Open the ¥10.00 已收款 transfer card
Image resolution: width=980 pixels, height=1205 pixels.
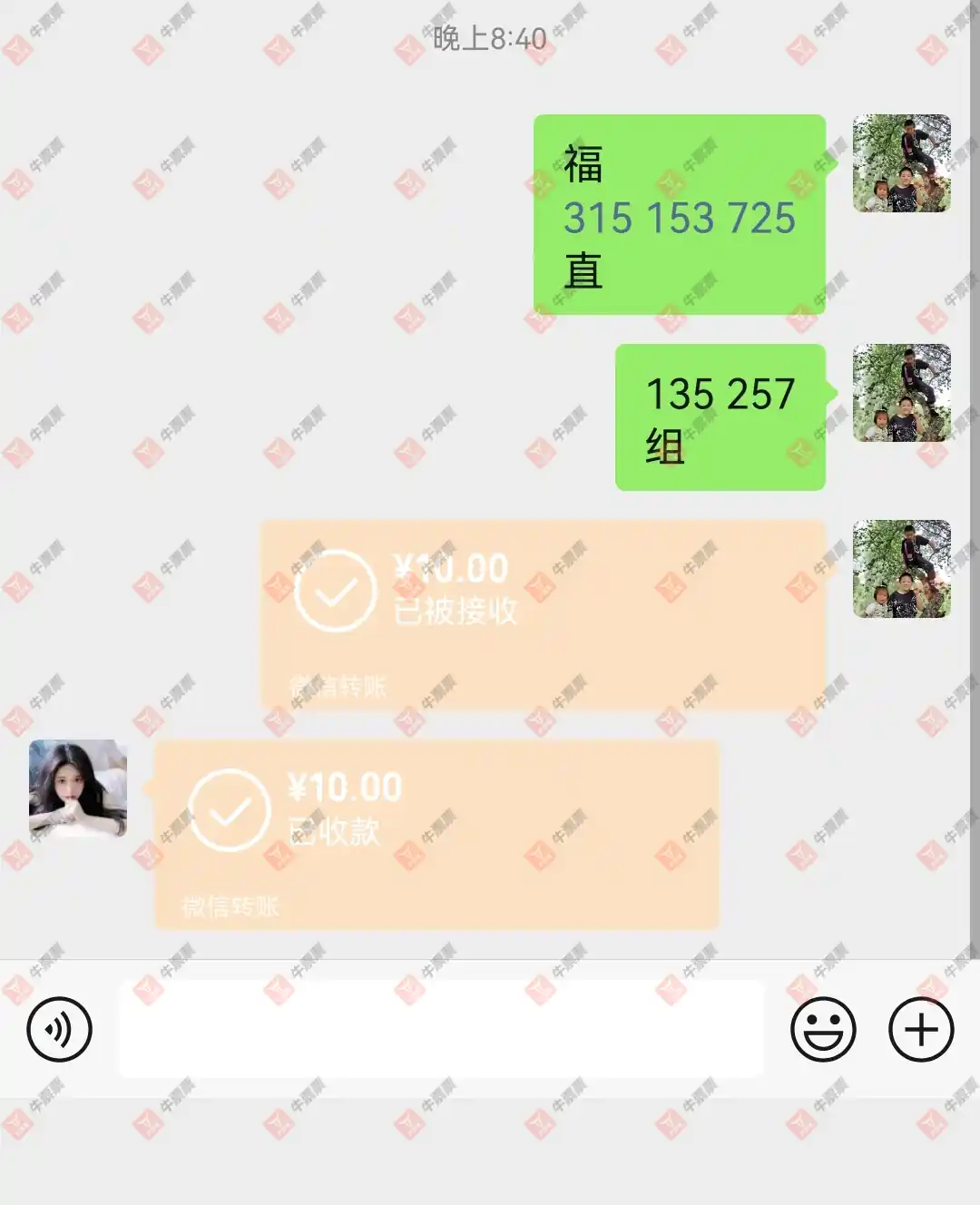click(x=436, y=834)
